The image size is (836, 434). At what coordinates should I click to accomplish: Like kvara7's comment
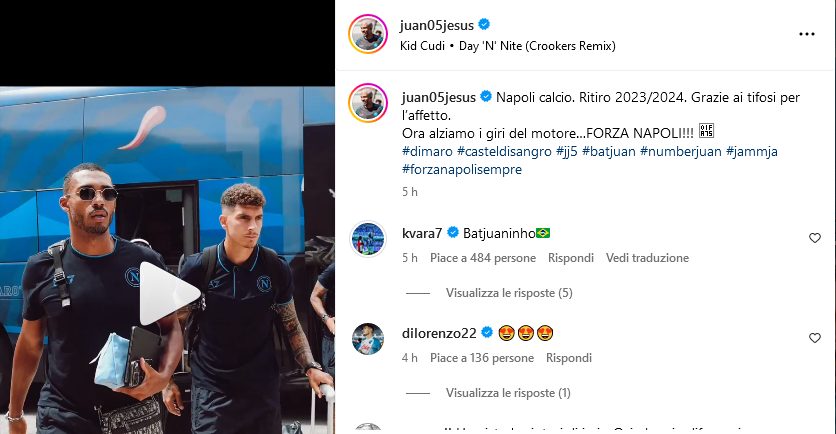814,238
